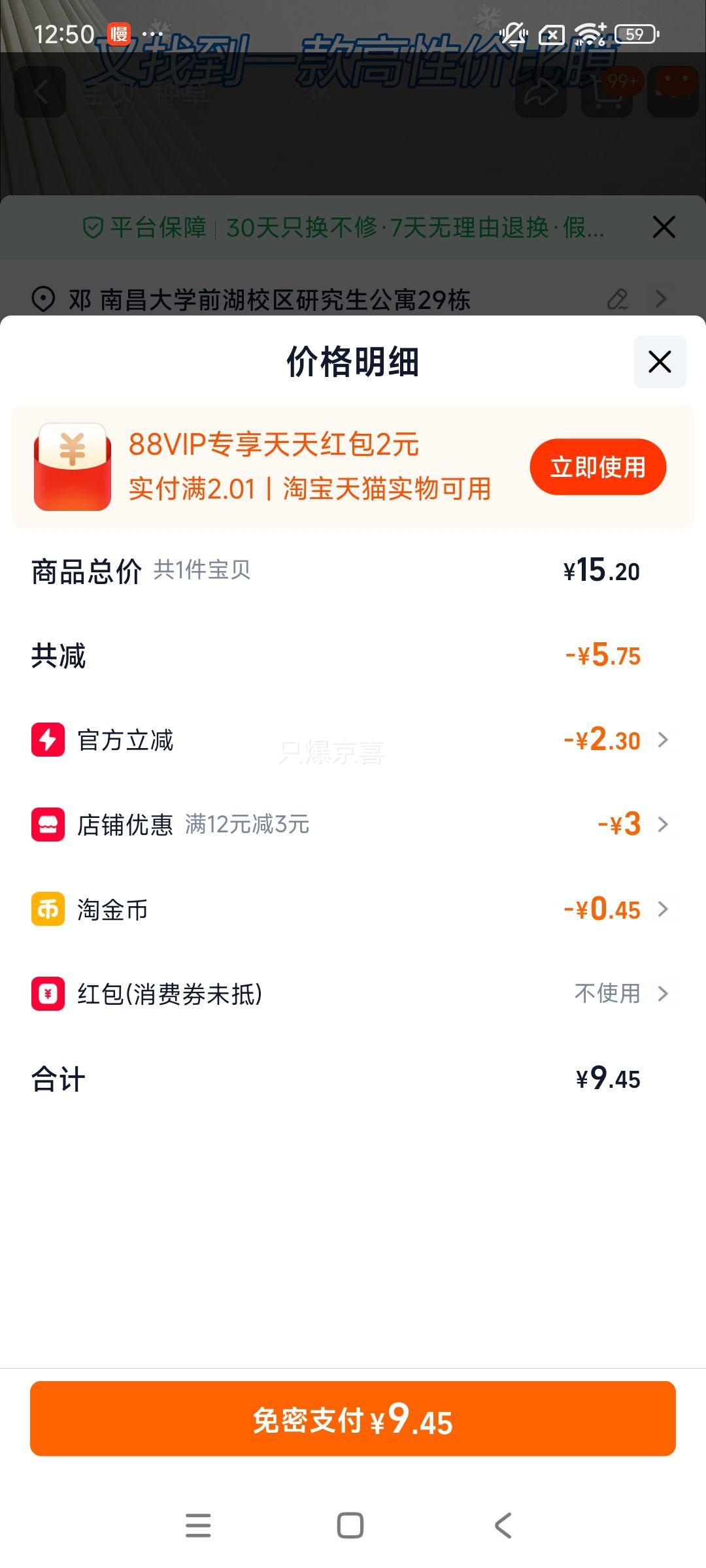
Task: Tap the 88VIP red packet envelope icon
Action: [x=73, y=466]
